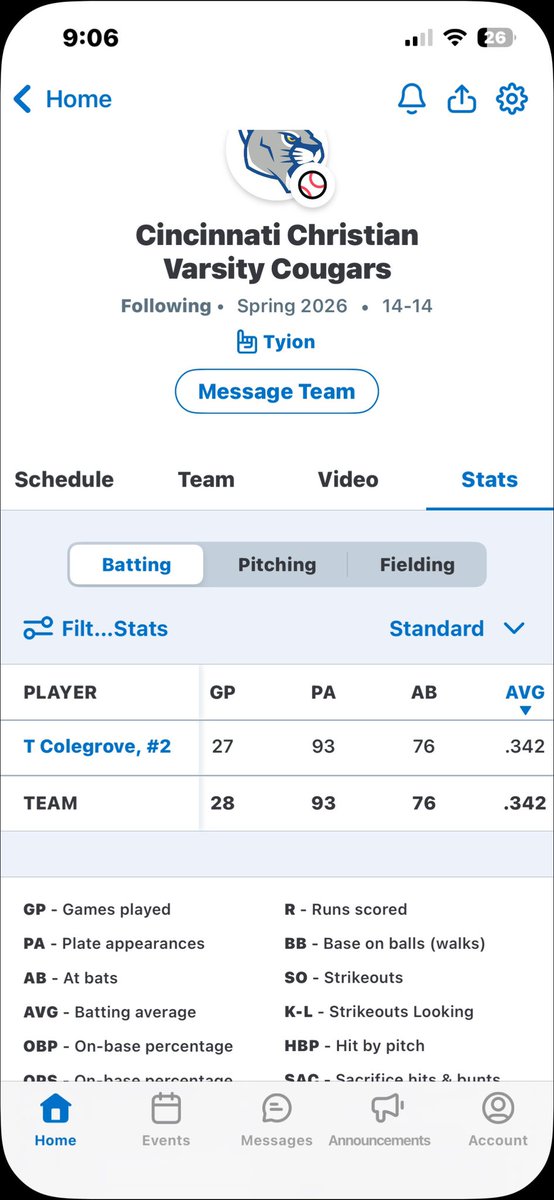This screenshot has height=1200, width=554.
Task: Select the Pitching stats segment
Action: click(x=277, y=565)
